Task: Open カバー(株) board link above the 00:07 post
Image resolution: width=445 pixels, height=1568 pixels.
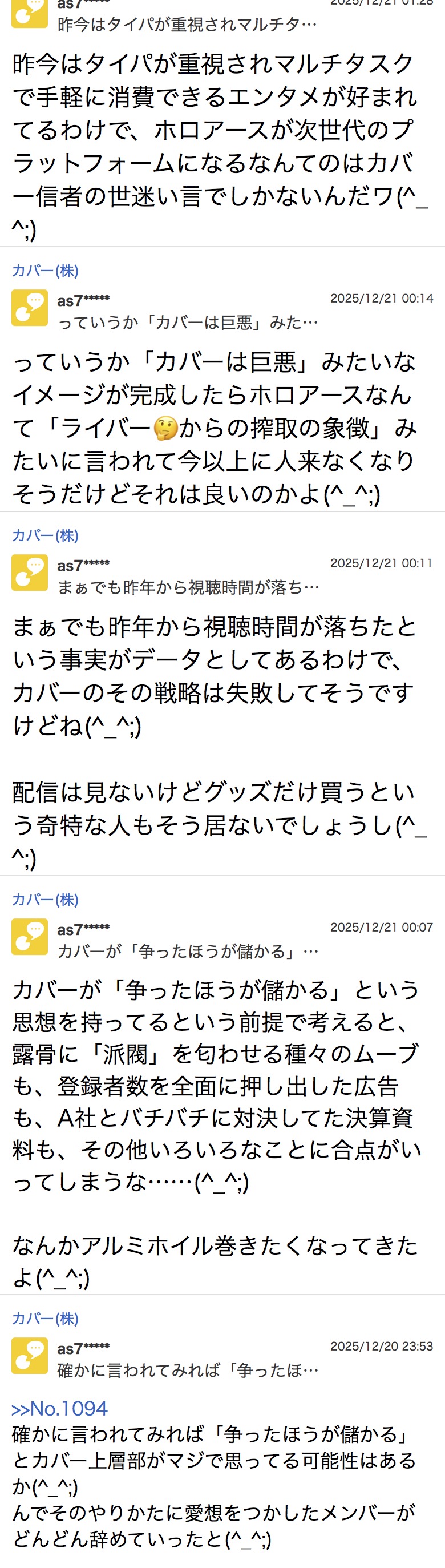Action: tap(45, 900)
